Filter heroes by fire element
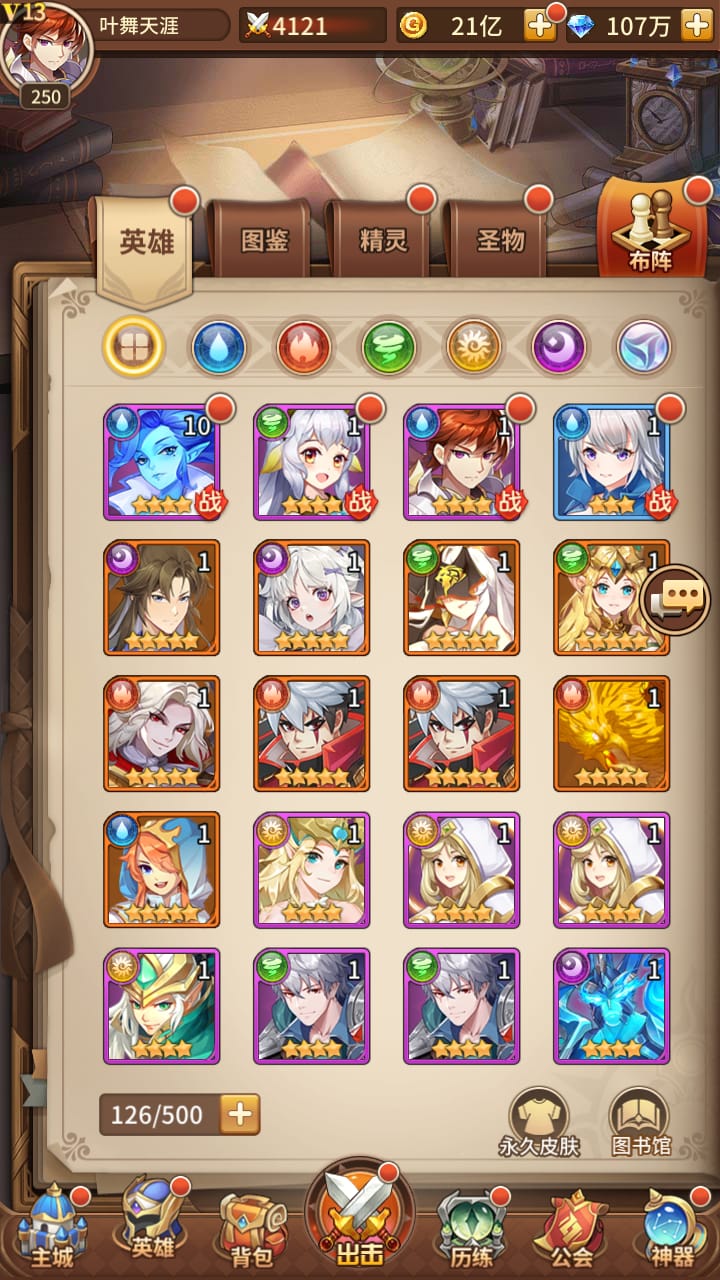 coord(304,347)
